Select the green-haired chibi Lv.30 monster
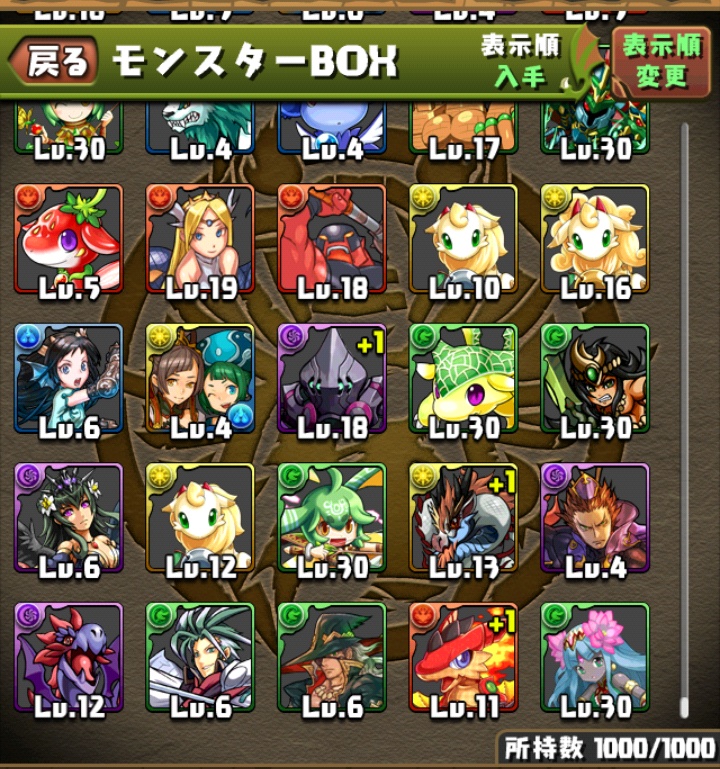720x769 pixels. (x=332, y=518)
